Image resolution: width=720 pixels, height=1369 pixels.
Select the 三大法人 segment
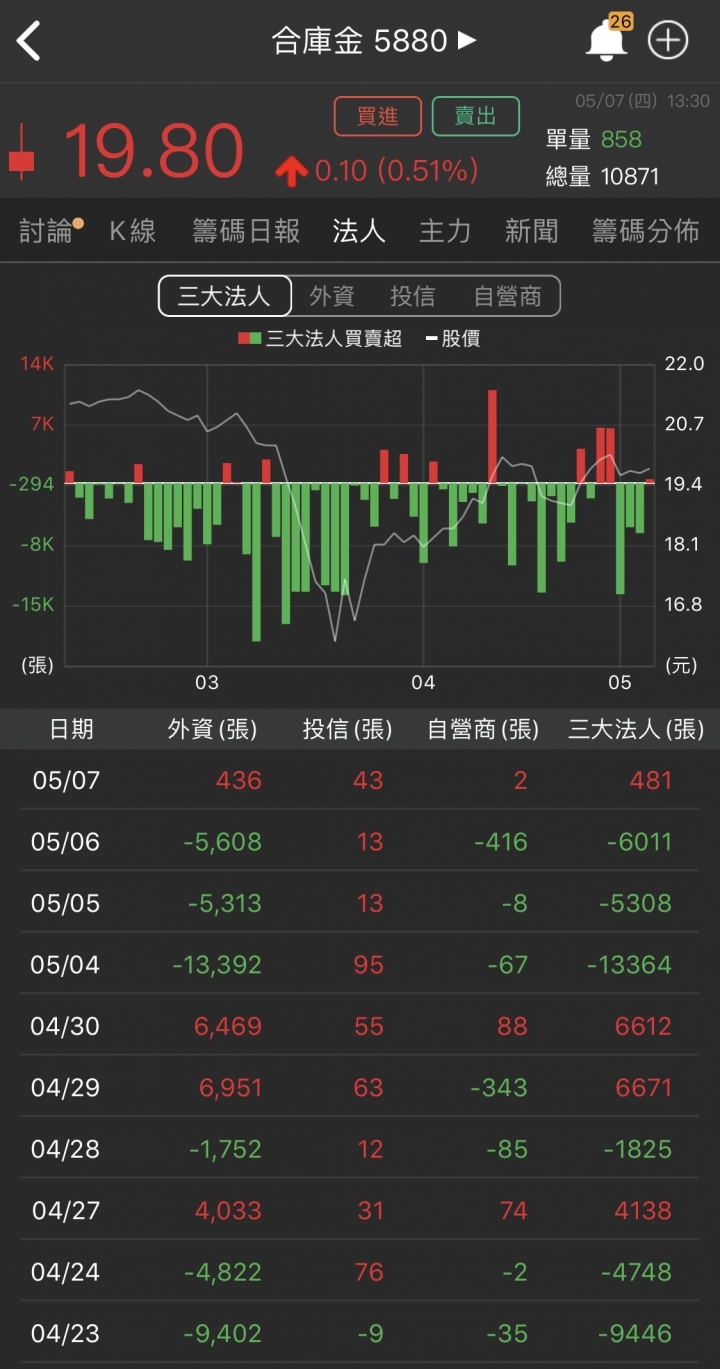225,296
